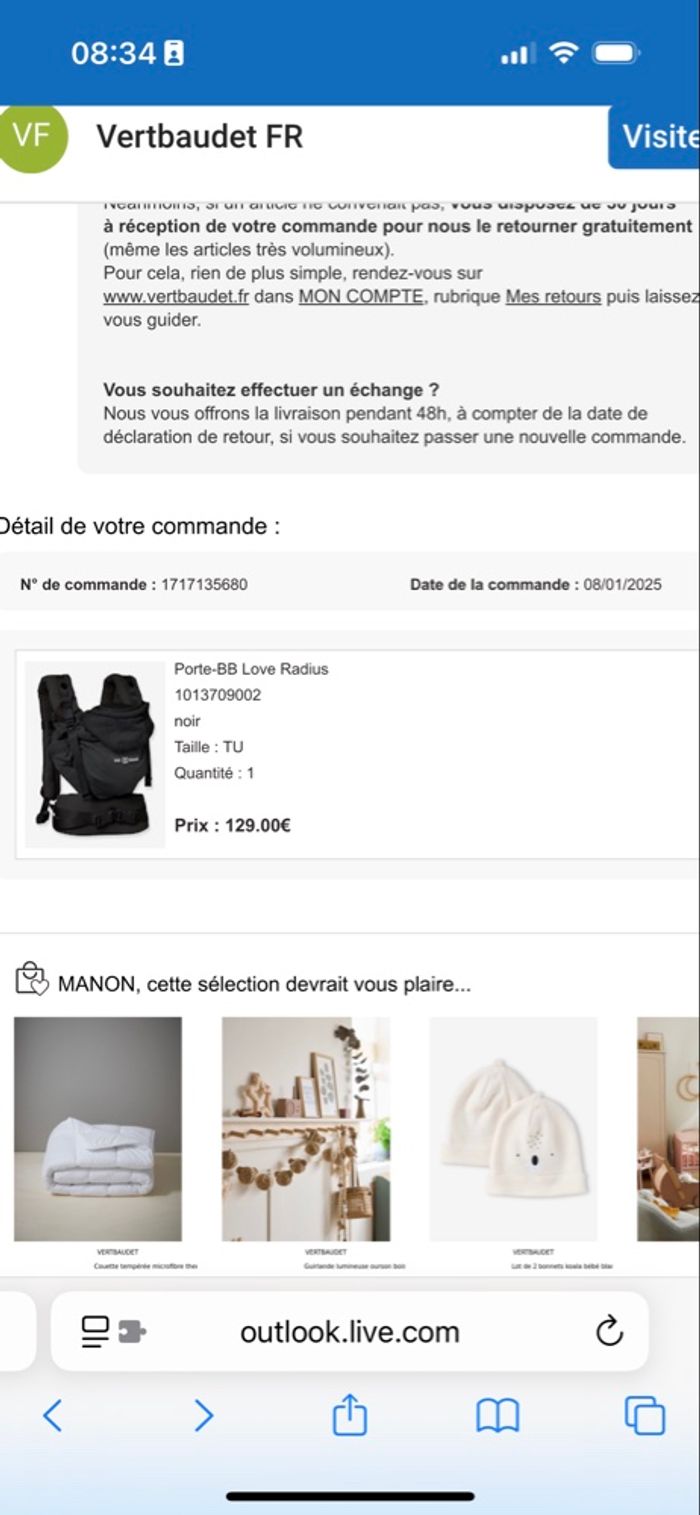The width and height of the screenshot is (700, 1515).
Task: Share this page
Action: 349,1415
